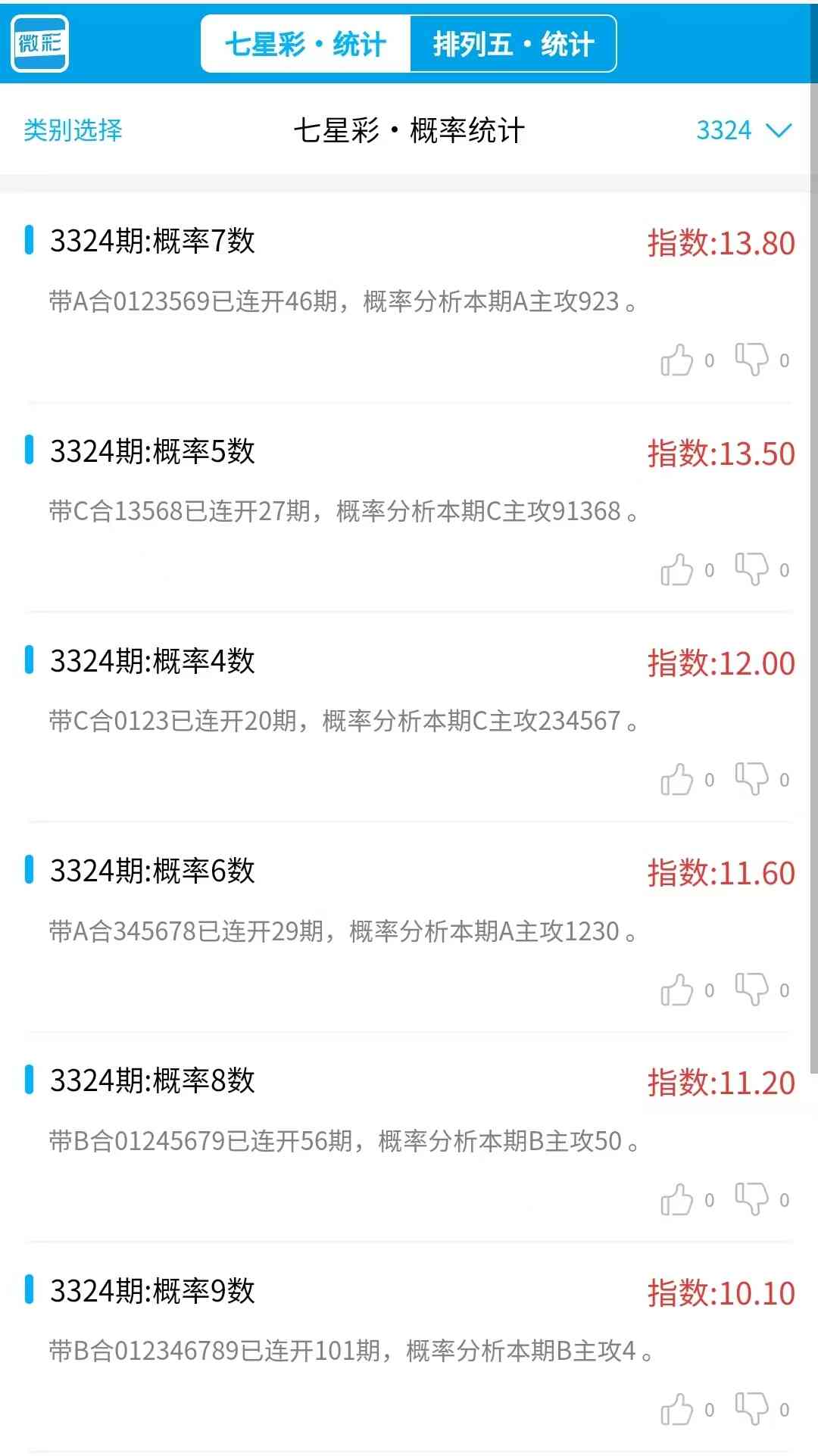Open 类别选择 category selector
Image resolution: width=818 pixels, height=1456 pixels.
coord(73,130)
